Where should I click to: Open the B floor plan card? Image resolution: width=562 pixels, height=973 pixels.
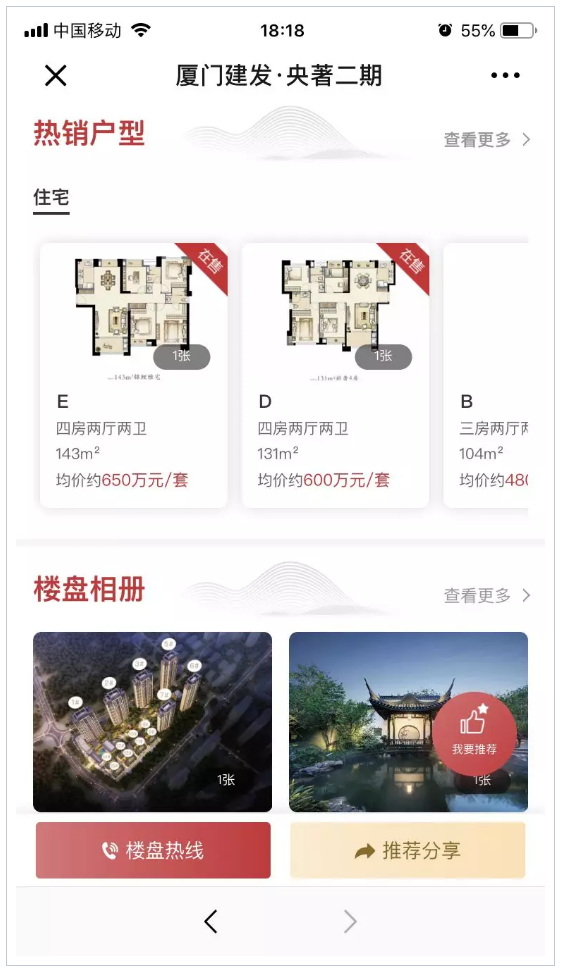(x=486, y=375)
